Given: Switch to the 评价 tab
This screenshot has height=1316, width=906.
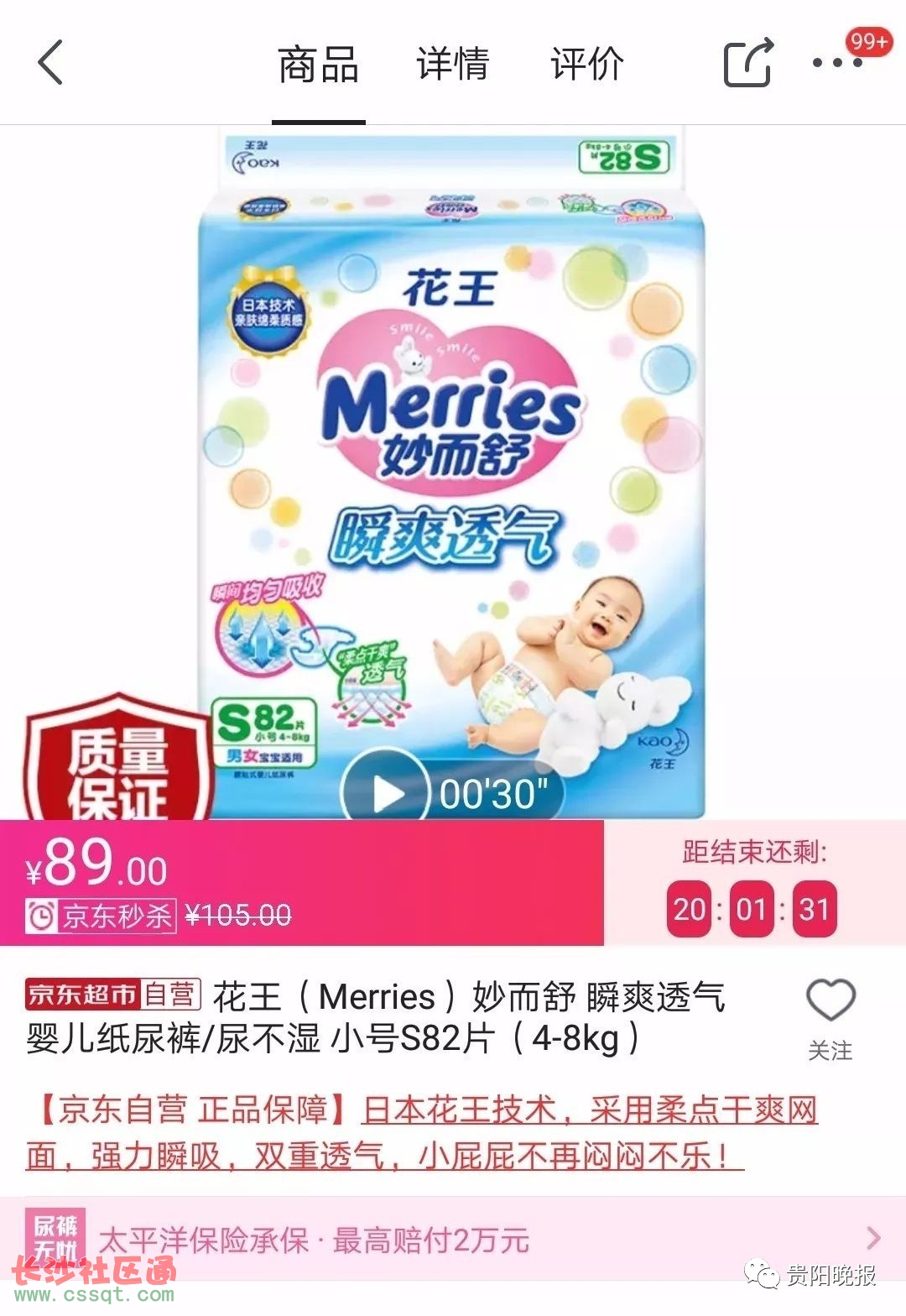Looking at the screenshot, I should pyautogui.click(x=586, y=65).
